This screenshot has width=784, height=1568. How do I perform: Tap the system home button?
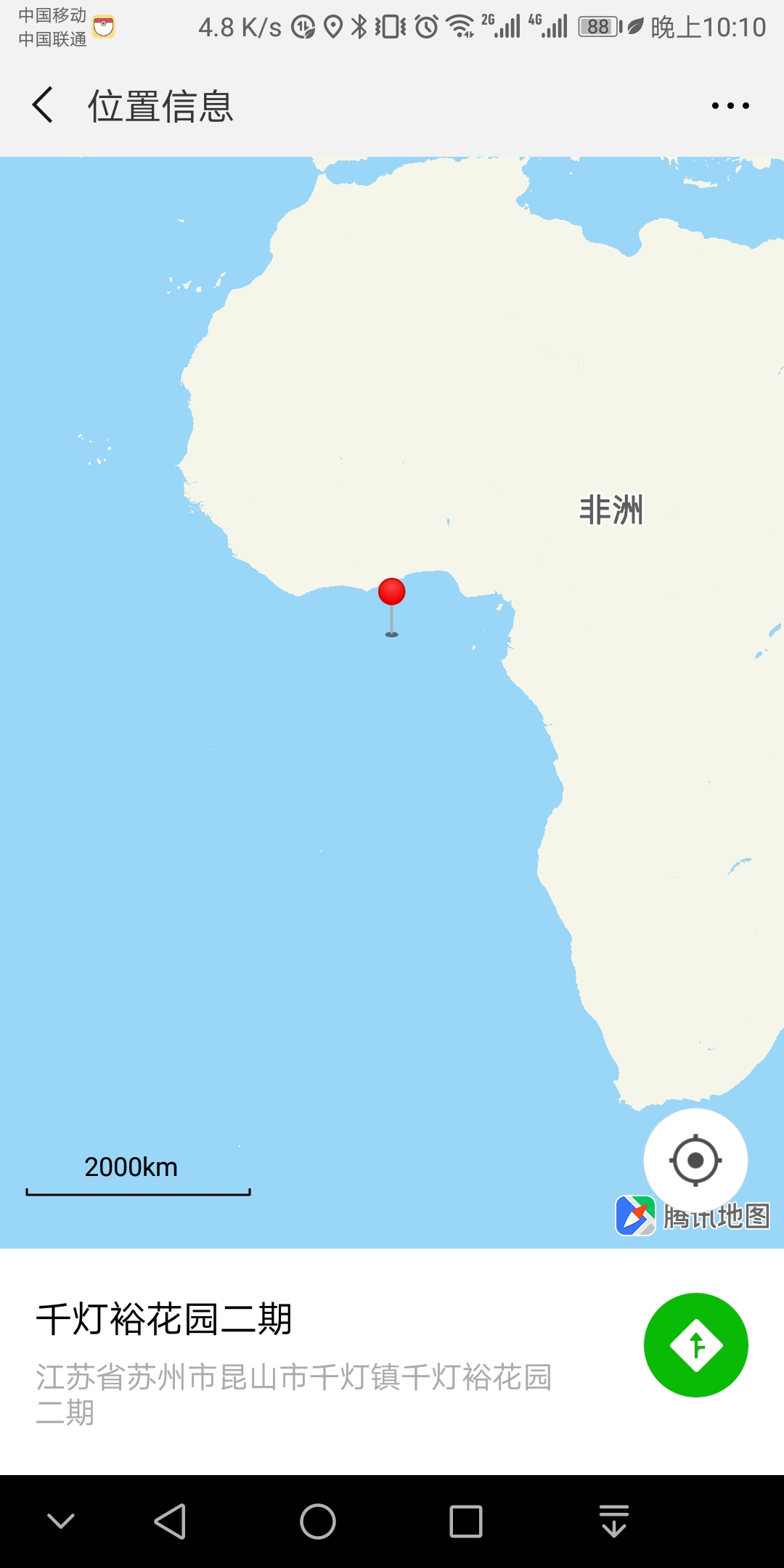(318, 1522)
